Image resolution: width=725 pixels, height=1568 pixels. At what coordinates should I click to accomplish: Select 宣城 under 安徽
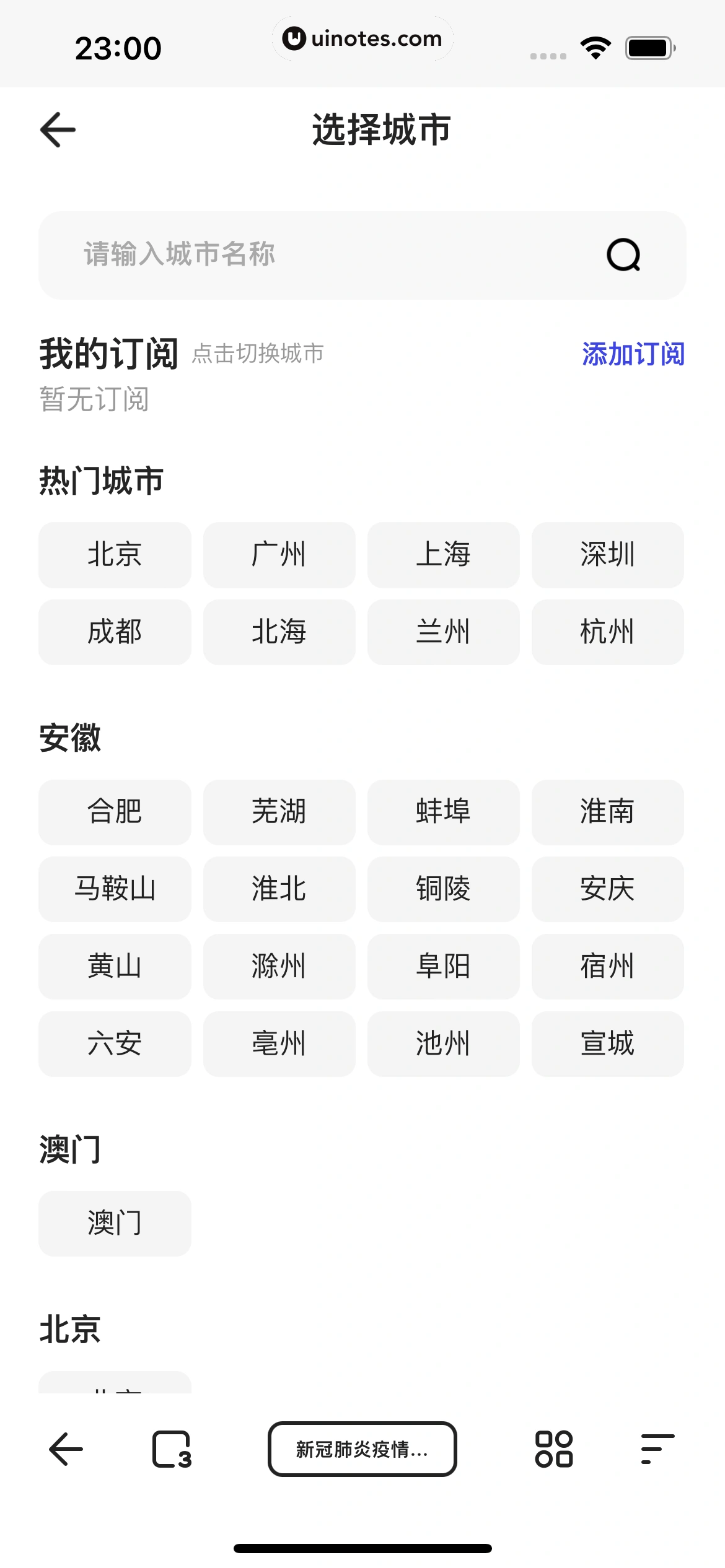tap(608, 1043)
